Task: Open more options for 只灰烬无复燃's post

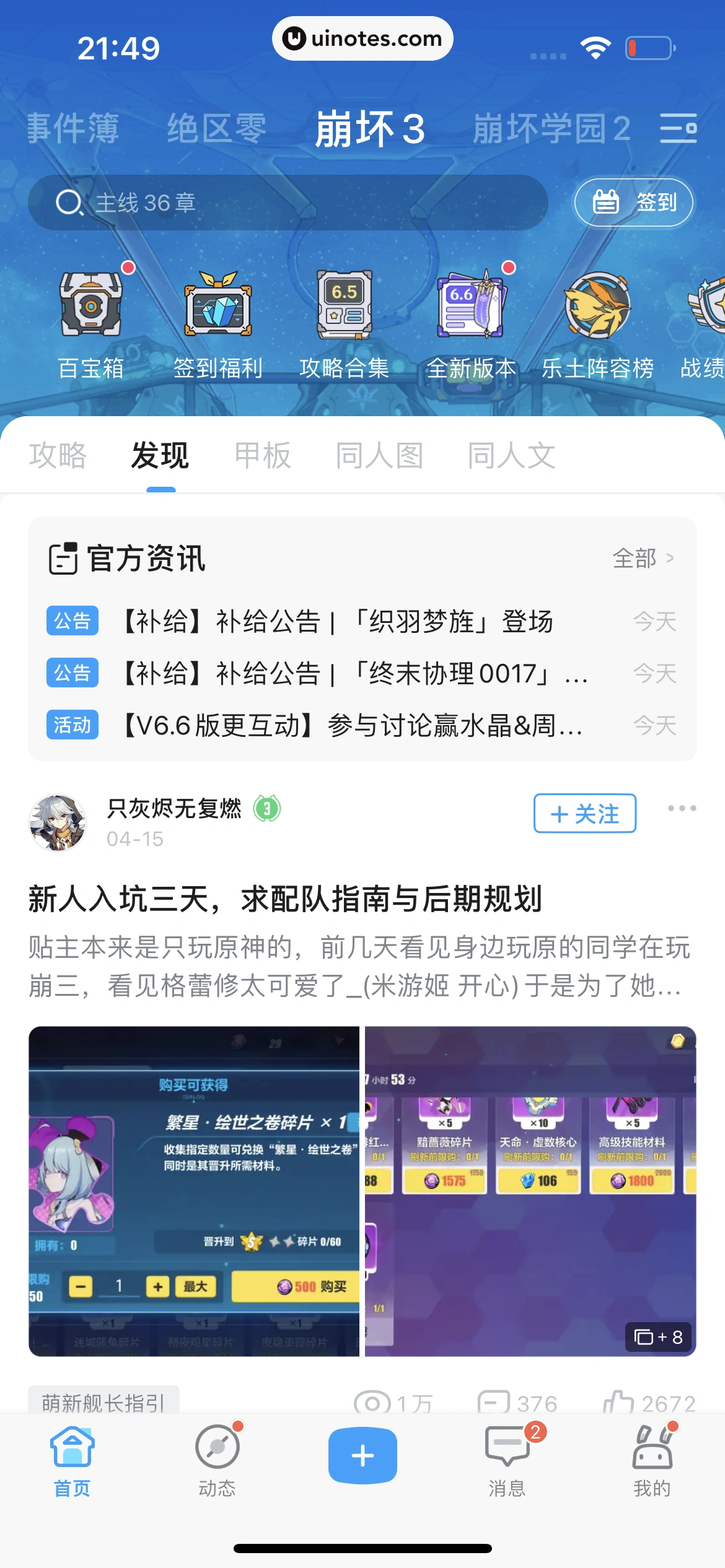Action: [x=682, y=808]
